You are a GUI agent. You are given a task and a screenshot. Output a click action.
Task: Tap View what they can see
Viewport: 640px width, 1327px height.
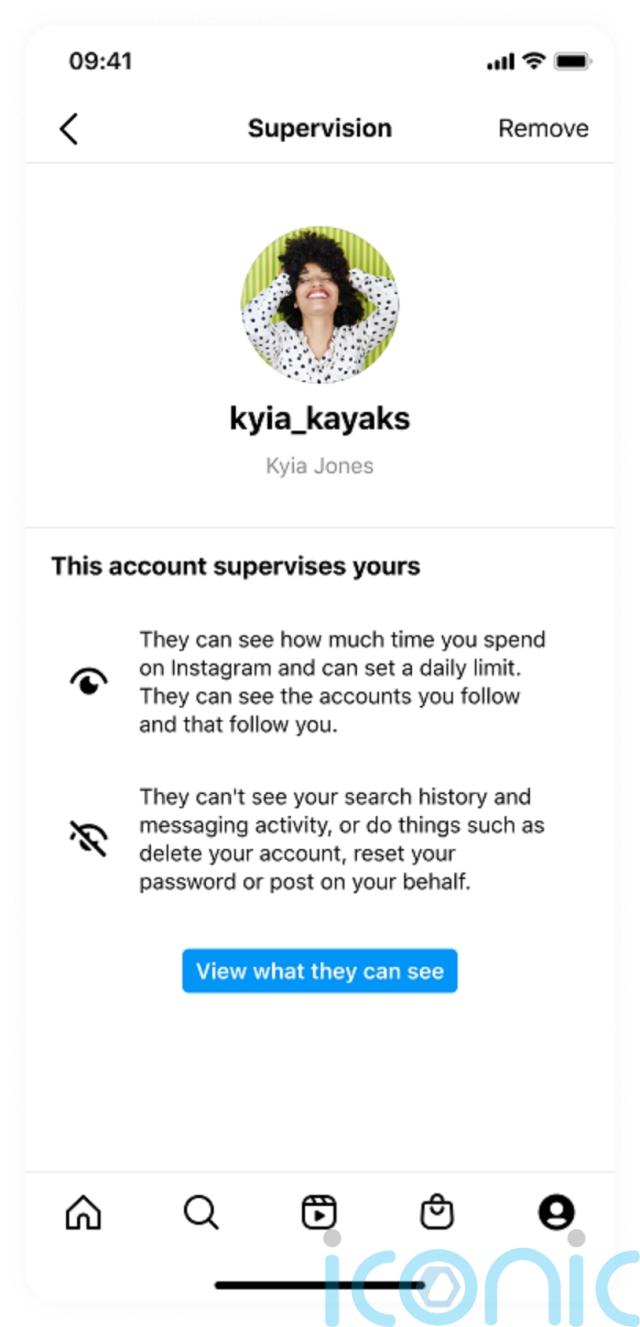point(319,971)
